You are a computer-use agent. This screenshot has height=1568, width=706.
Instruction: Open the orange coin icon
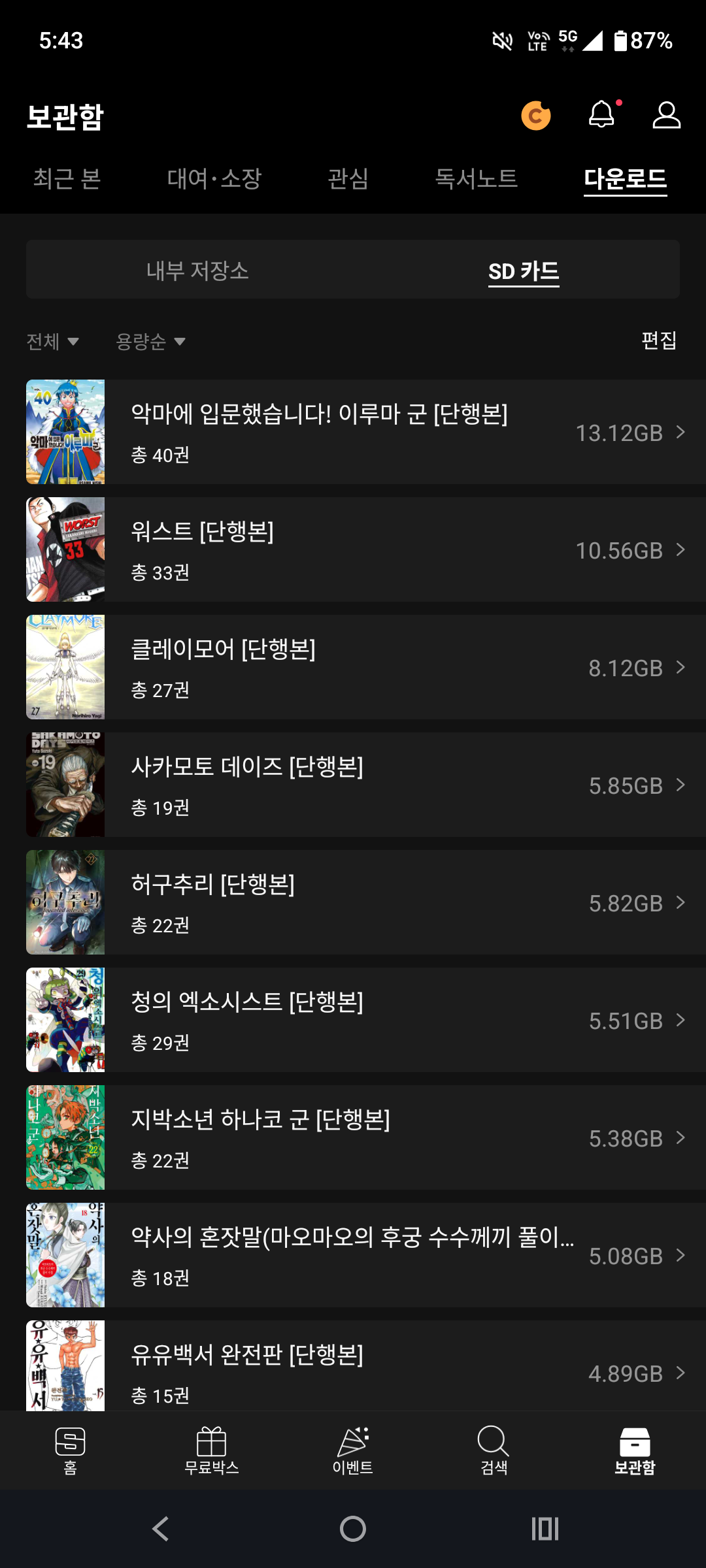click(x=535, y=116)
